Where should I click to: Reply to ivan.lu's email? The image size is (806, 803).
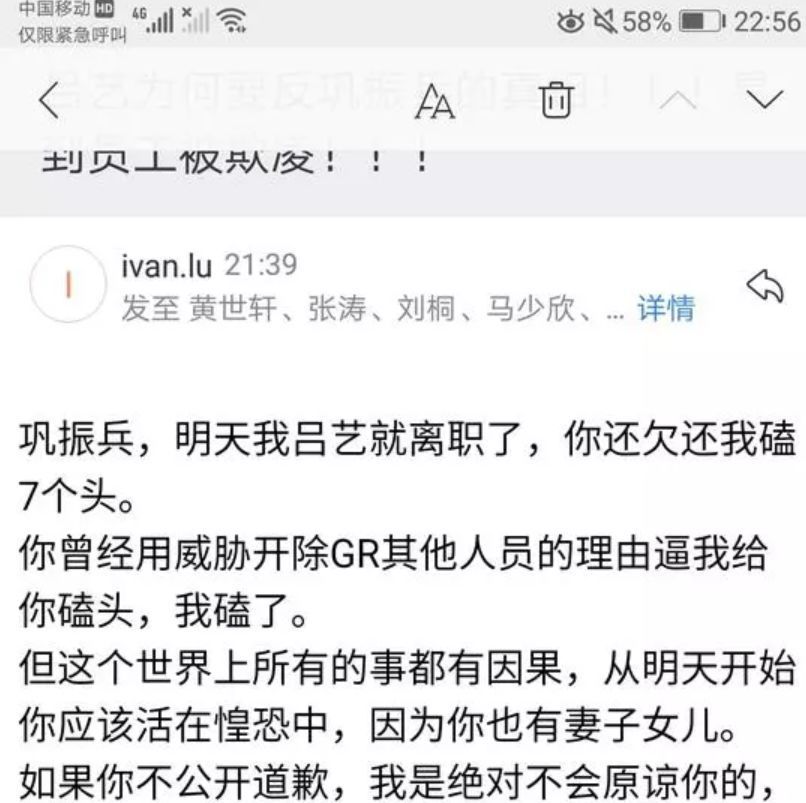[x=765, y=286]
